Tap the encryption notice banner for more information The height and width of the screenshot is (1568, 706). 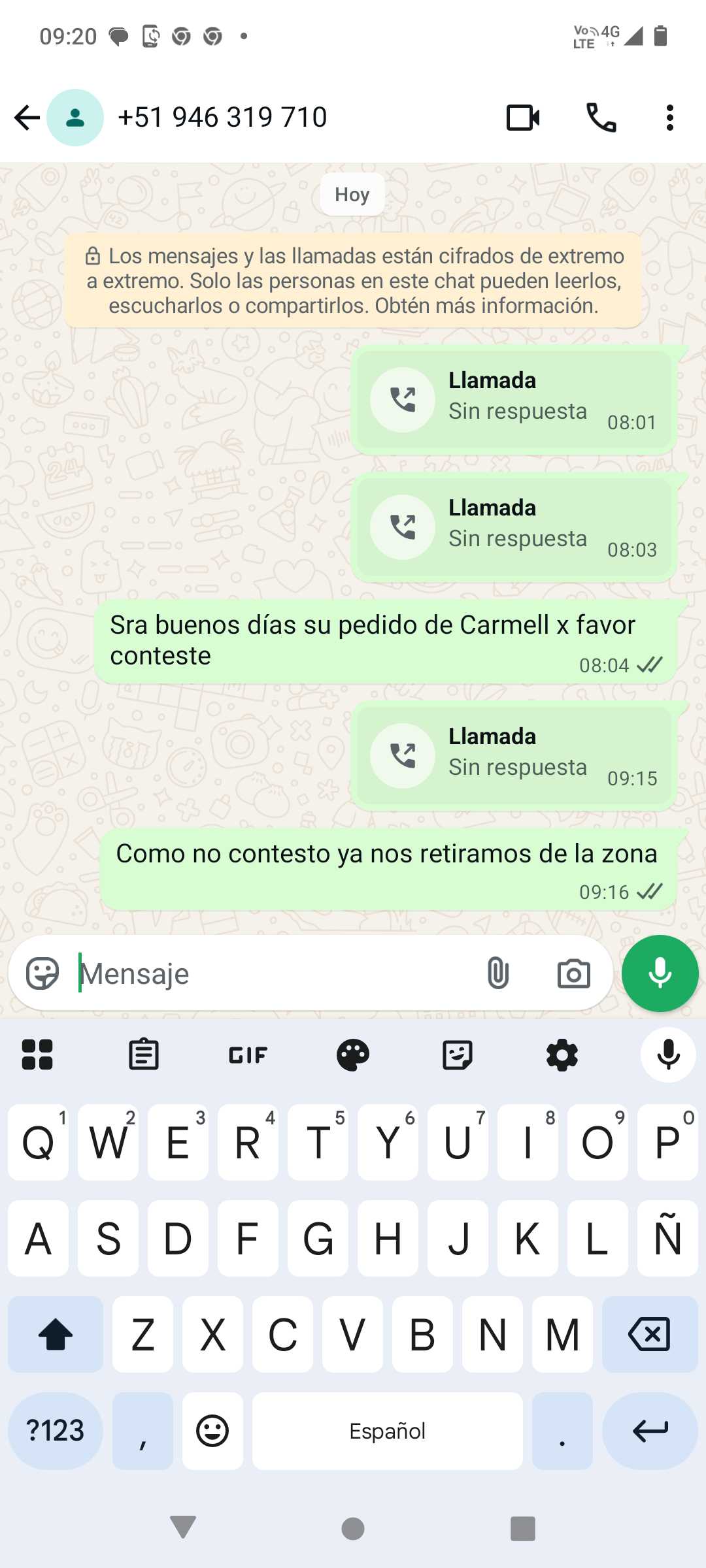pos(353,281)
